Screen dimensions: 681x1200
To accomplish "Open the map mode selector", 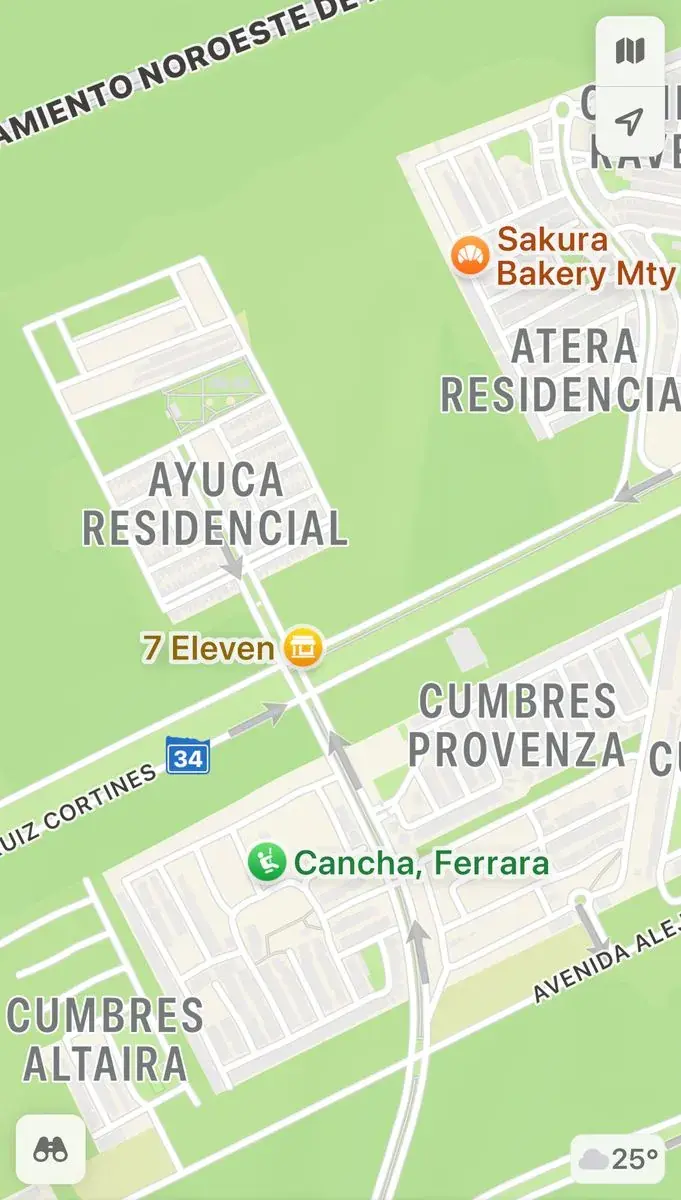I will coord(629,50).
